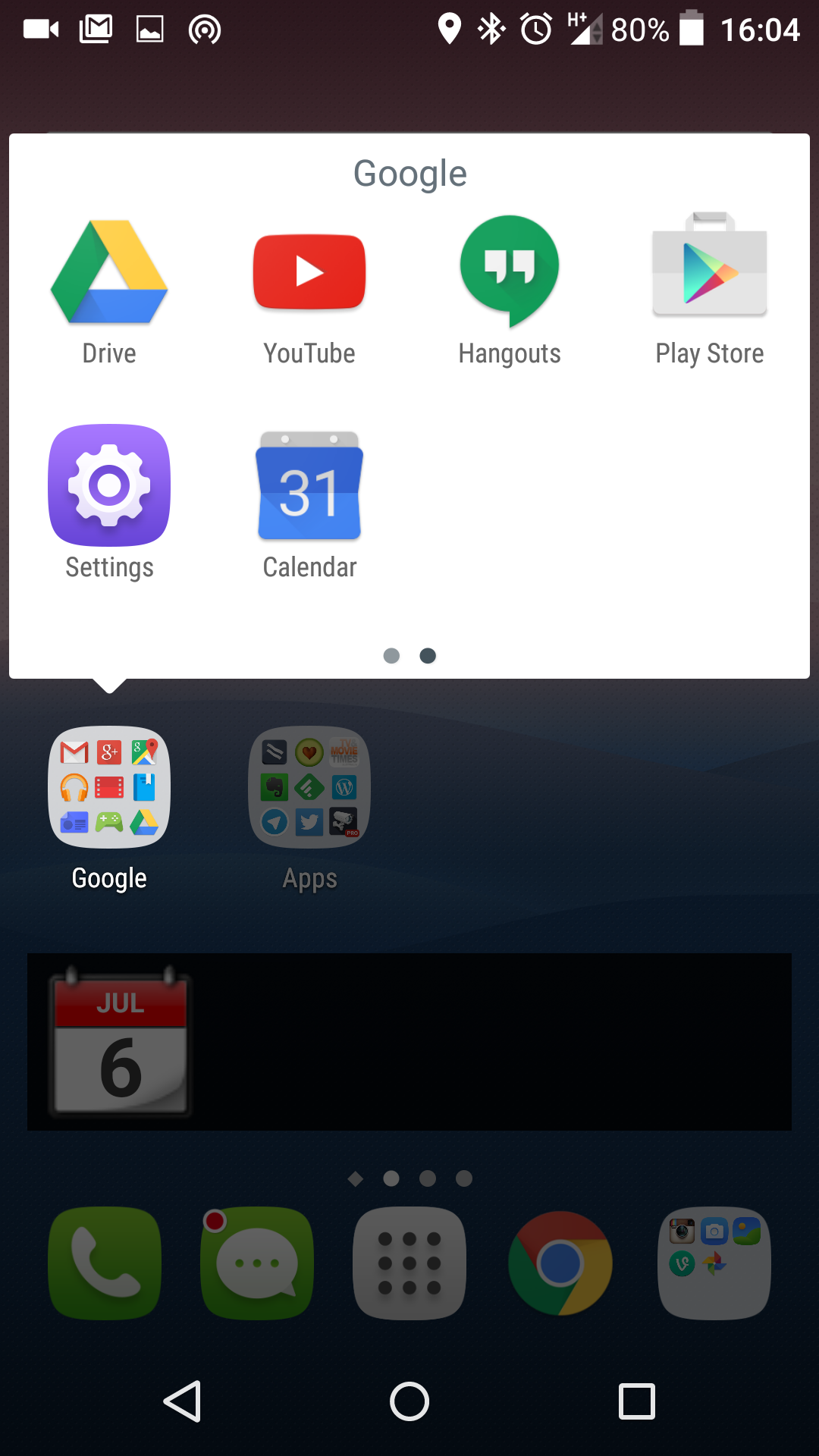819x1456 pixels.
Task: Open the photo apps folder in dock
Action: 714,1263
